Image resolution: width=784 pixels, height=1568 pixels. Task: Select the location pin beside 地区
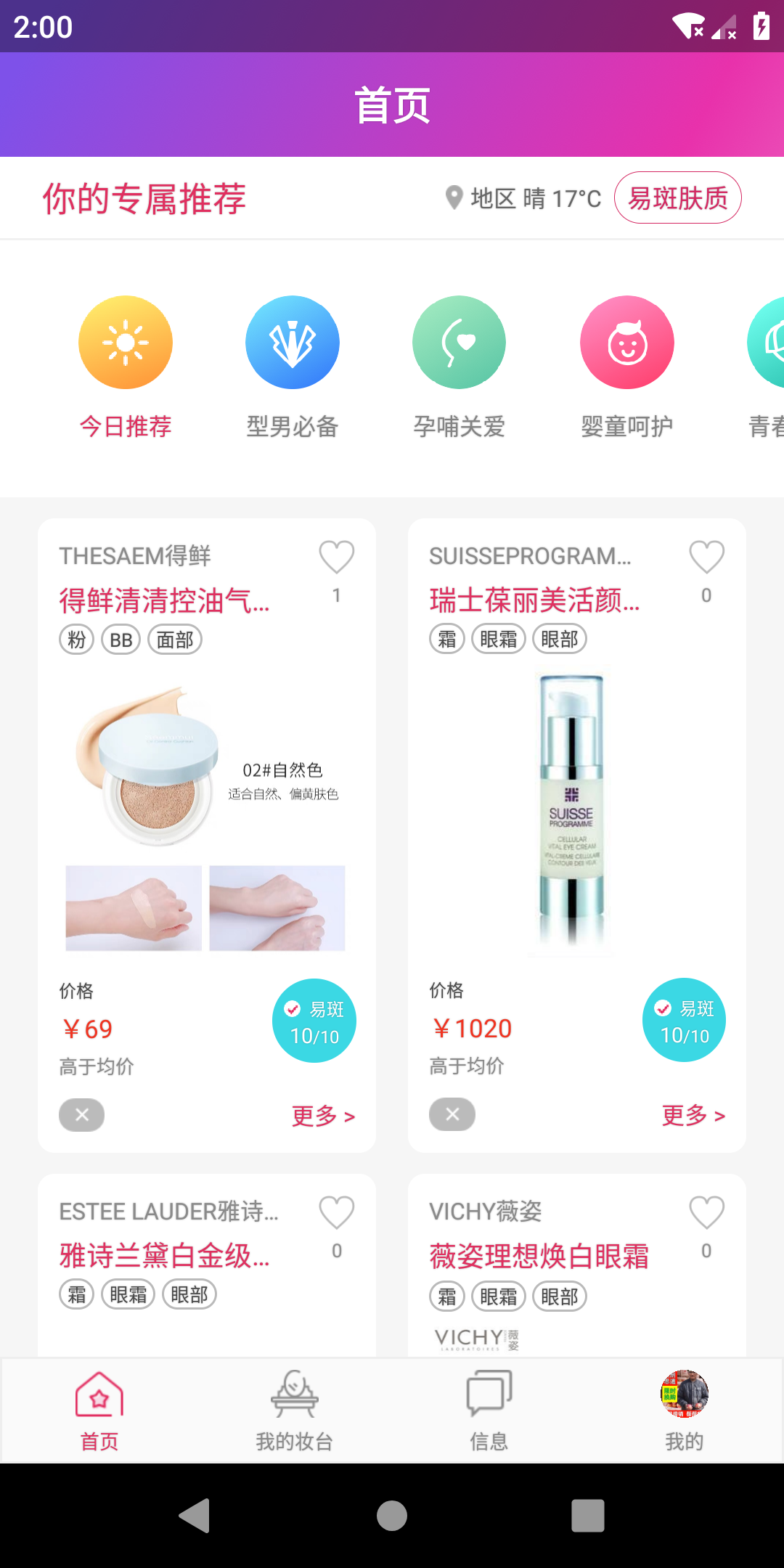[x=454, y=197]
